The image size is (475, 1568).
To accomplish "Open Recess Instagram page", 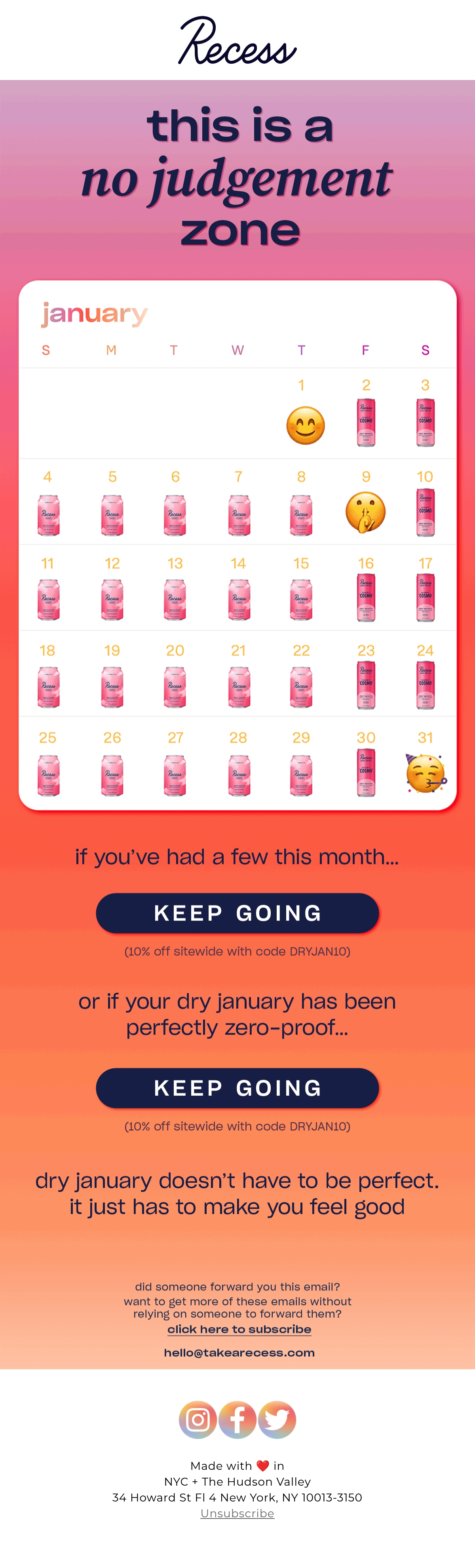I will point(198,1420).
